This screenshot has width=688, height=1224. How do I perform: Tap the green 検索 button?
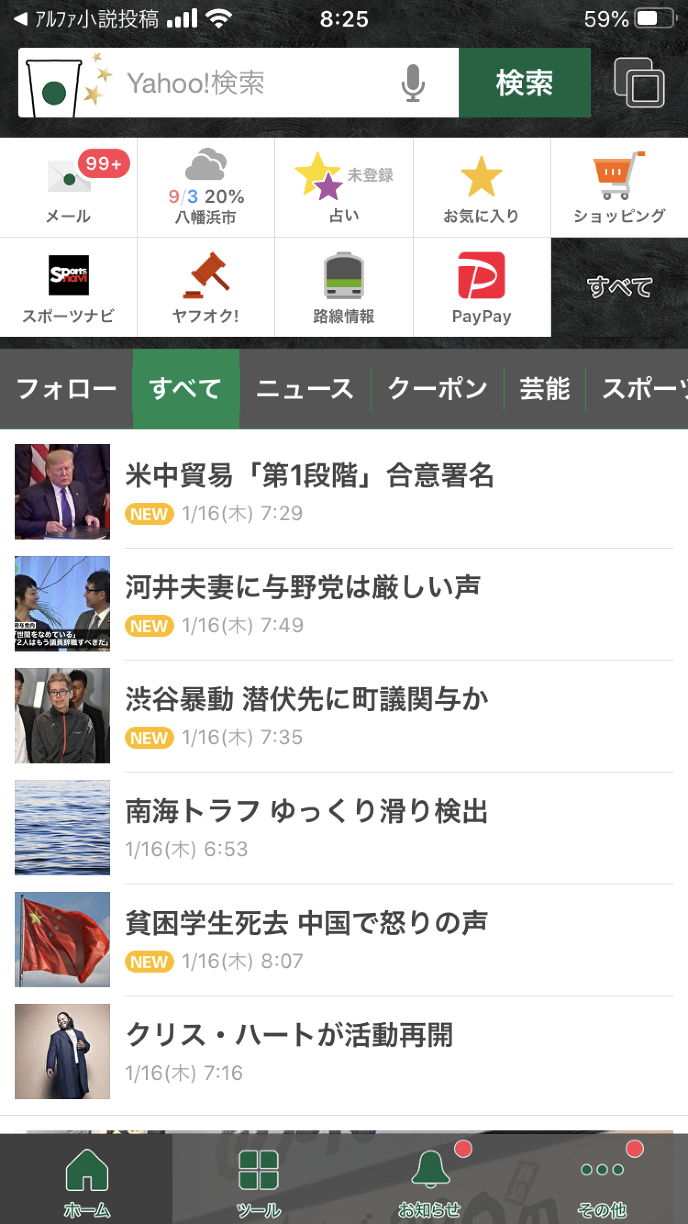coord(524,83)
